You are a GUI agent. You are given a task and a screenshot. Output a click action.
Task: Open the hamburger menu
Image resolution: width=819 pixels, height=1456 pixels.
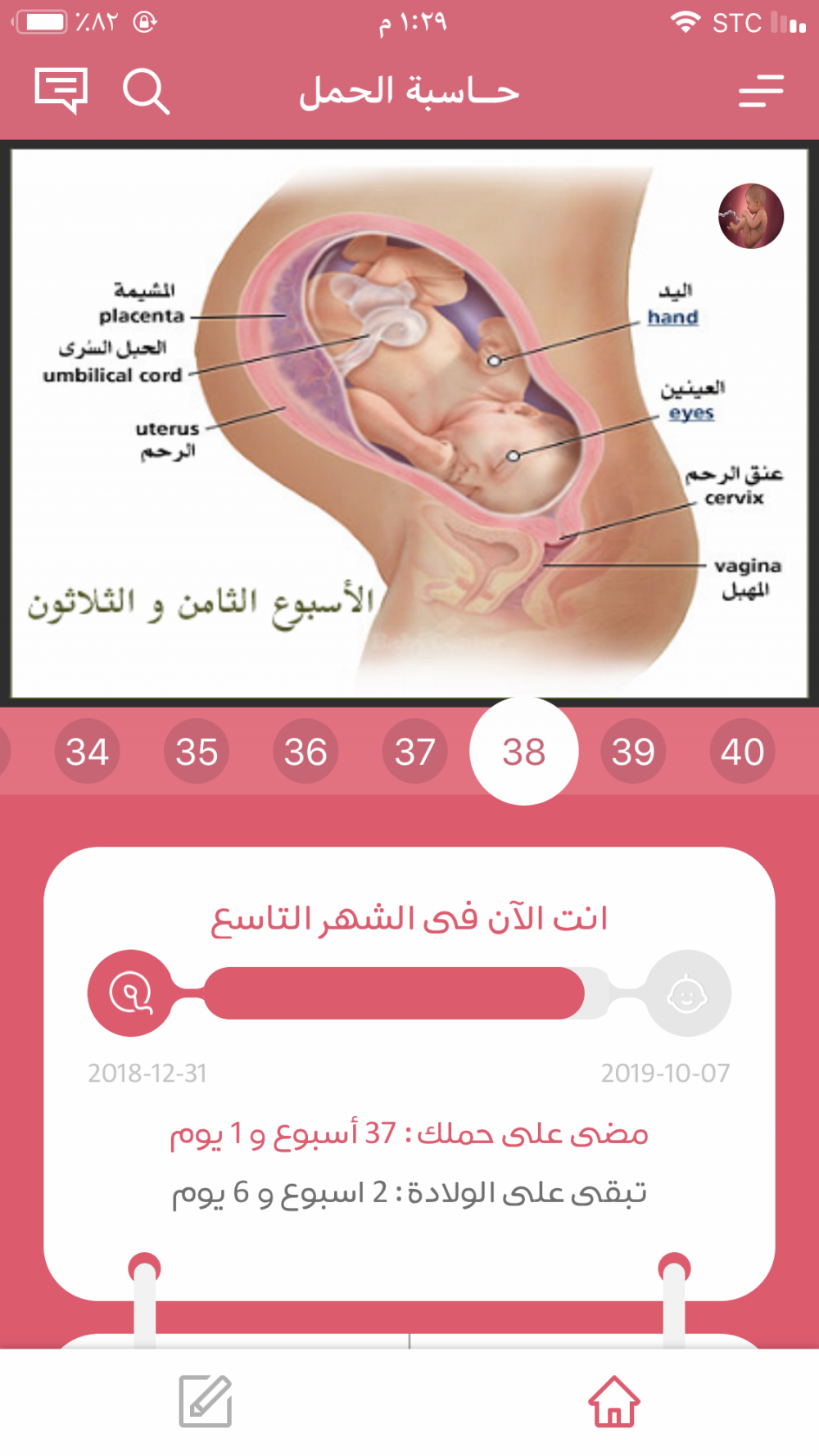click(761, 91)
